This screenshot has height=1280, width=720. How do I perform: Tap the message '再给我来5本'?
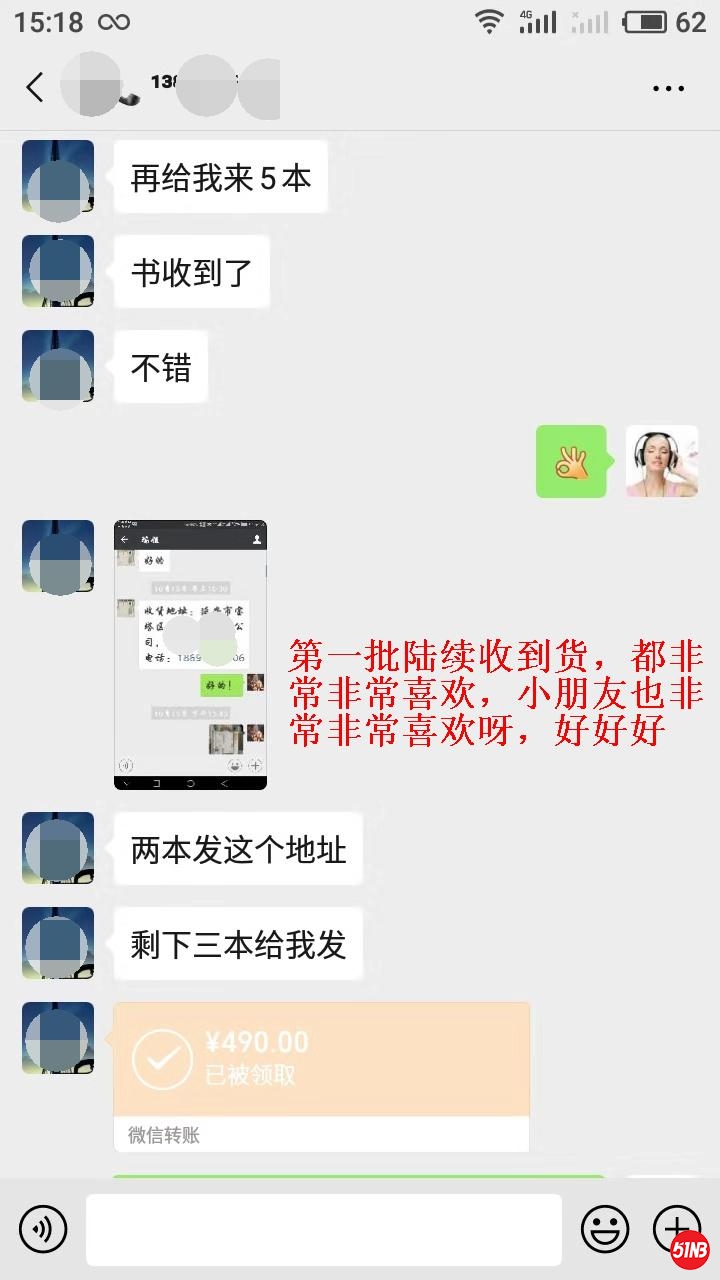pos(221,176)
